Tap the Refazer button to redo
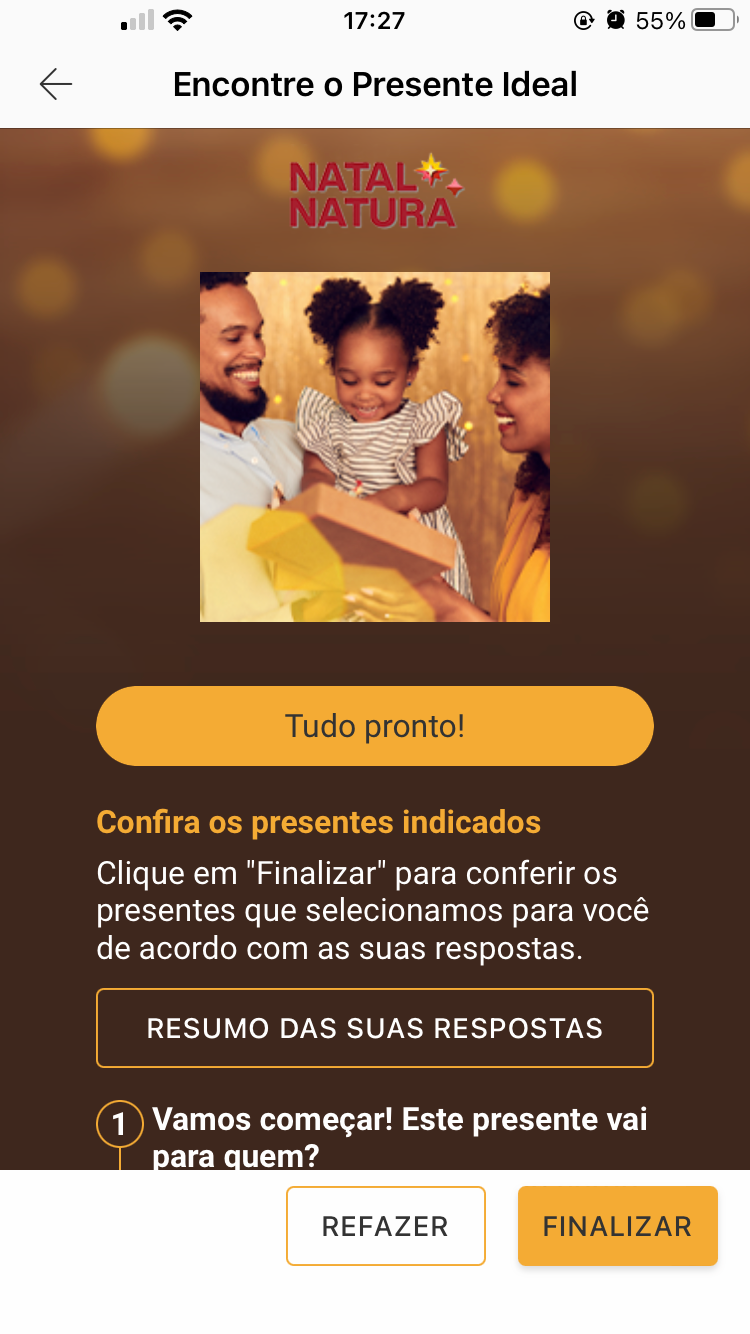 point(385,1226)
